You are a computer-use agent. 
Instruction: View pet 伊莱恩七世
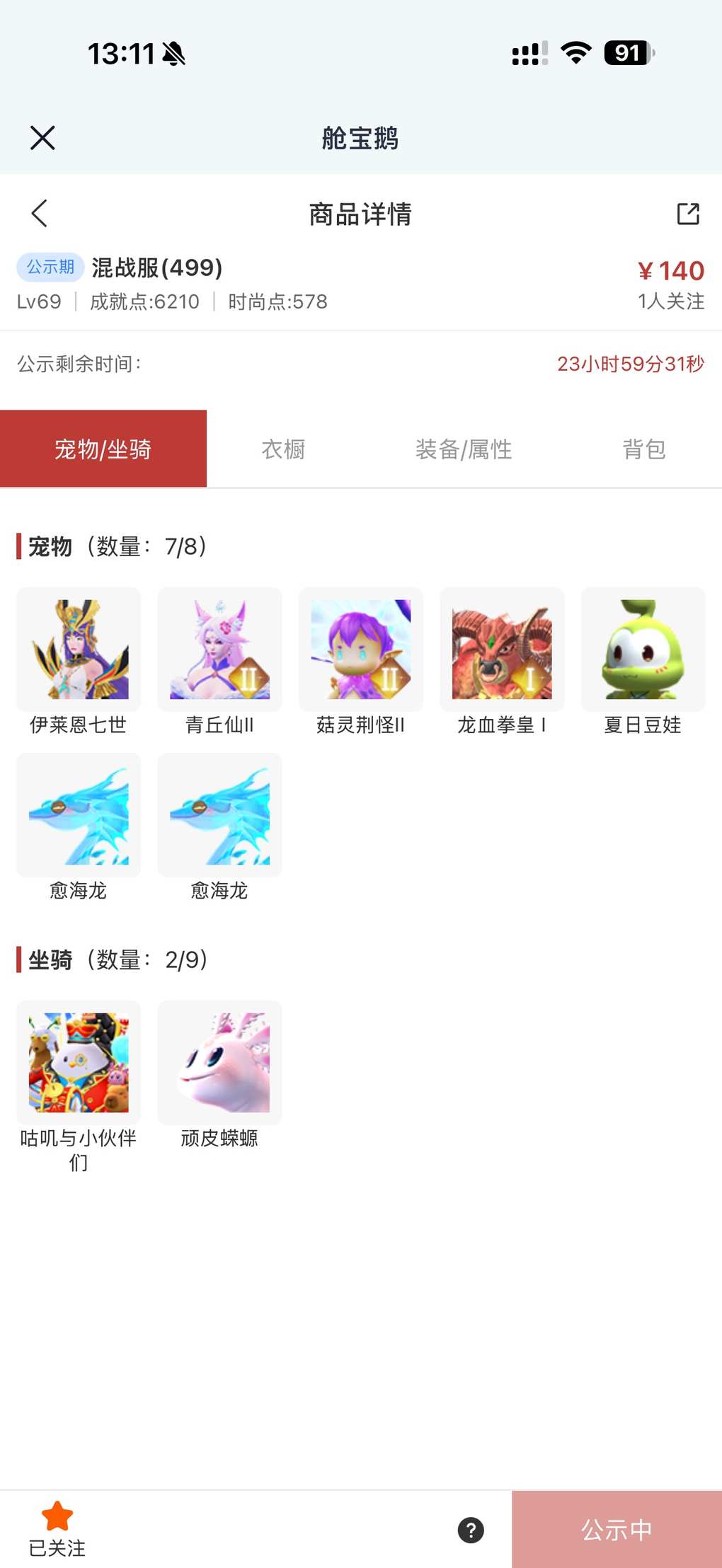pos(79,650)
